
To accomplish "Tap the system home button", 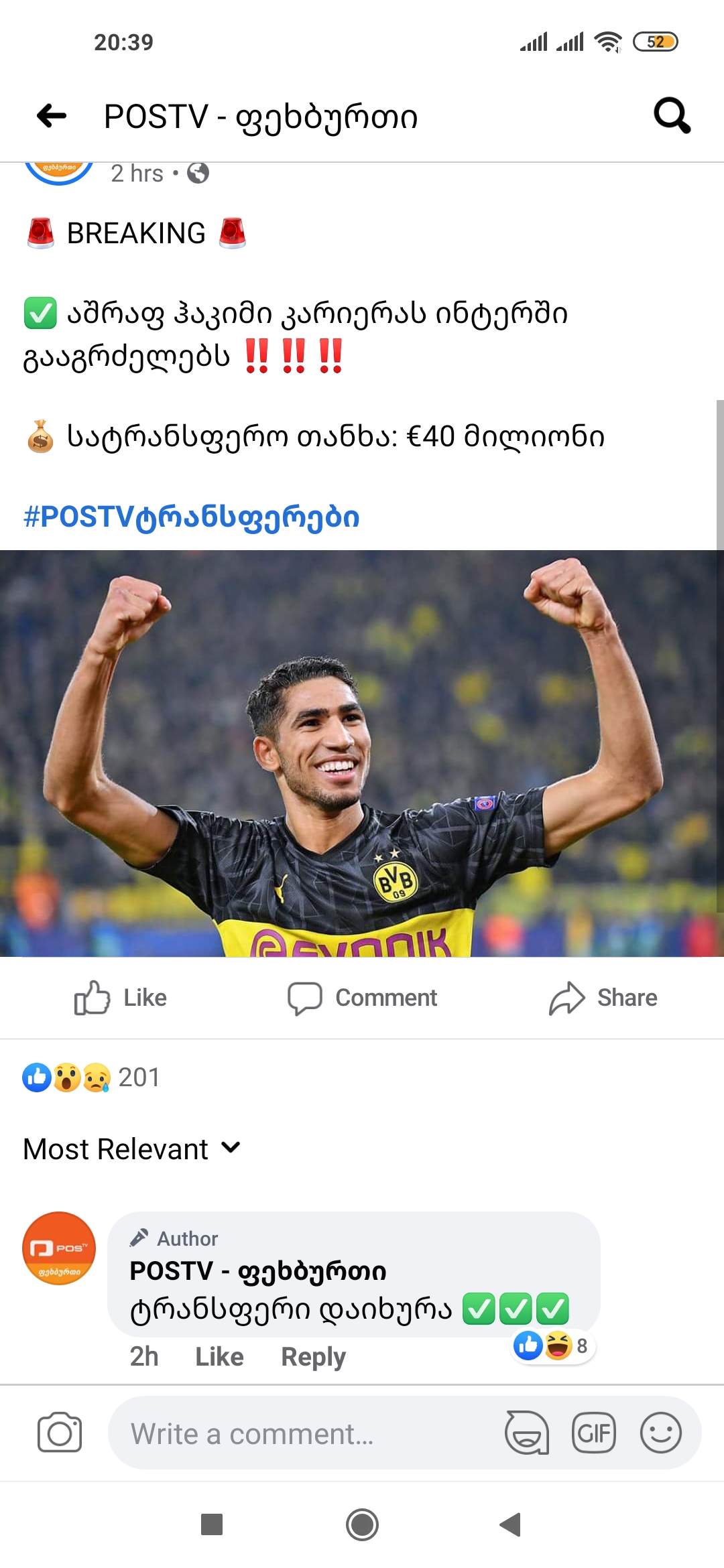I will [x=362, y=1524].
